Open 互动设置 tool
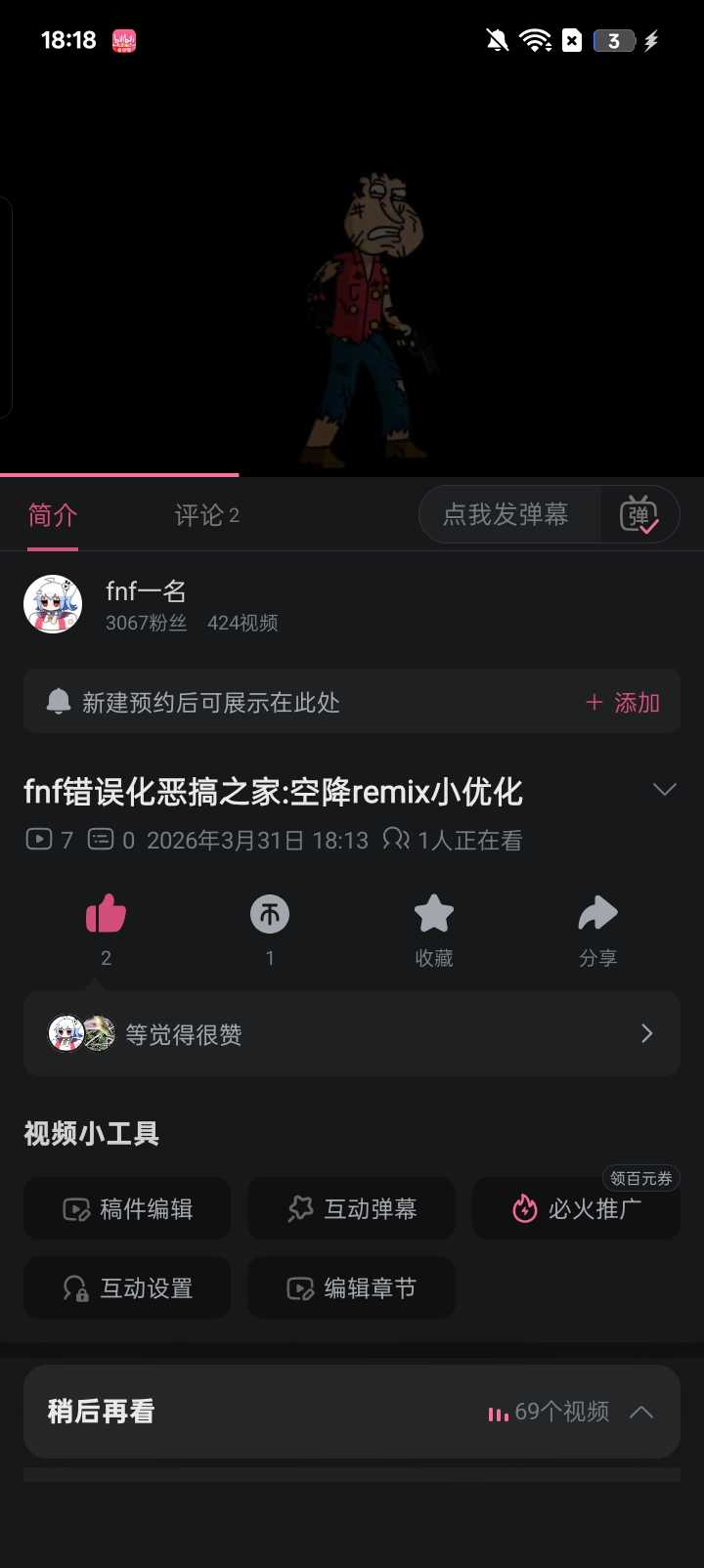 pyautogui.click(x=127, y=1288)
